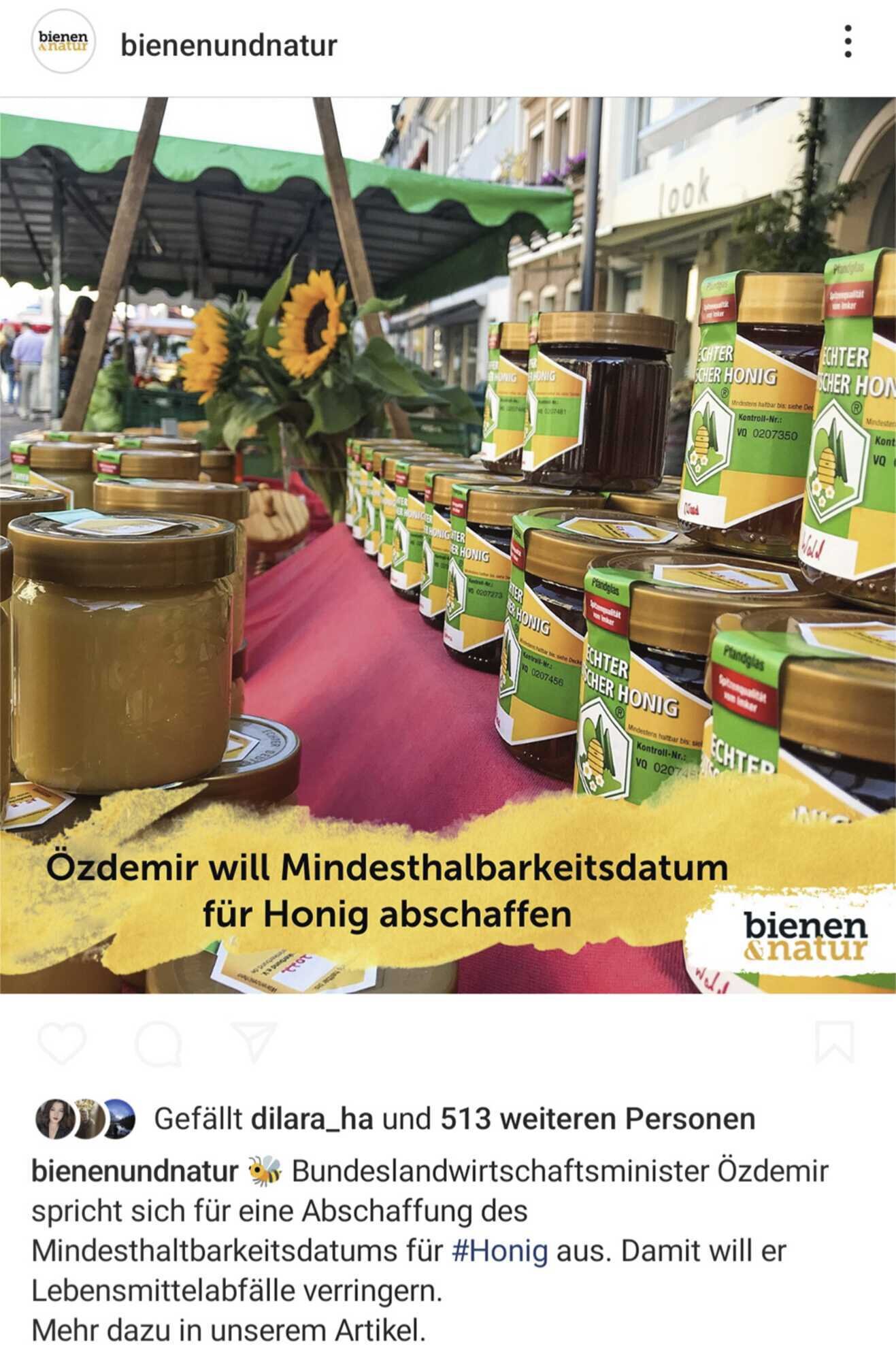Like the honey post with the heart icon
The image size is (896, 1361).
[x=63, y=1042]
